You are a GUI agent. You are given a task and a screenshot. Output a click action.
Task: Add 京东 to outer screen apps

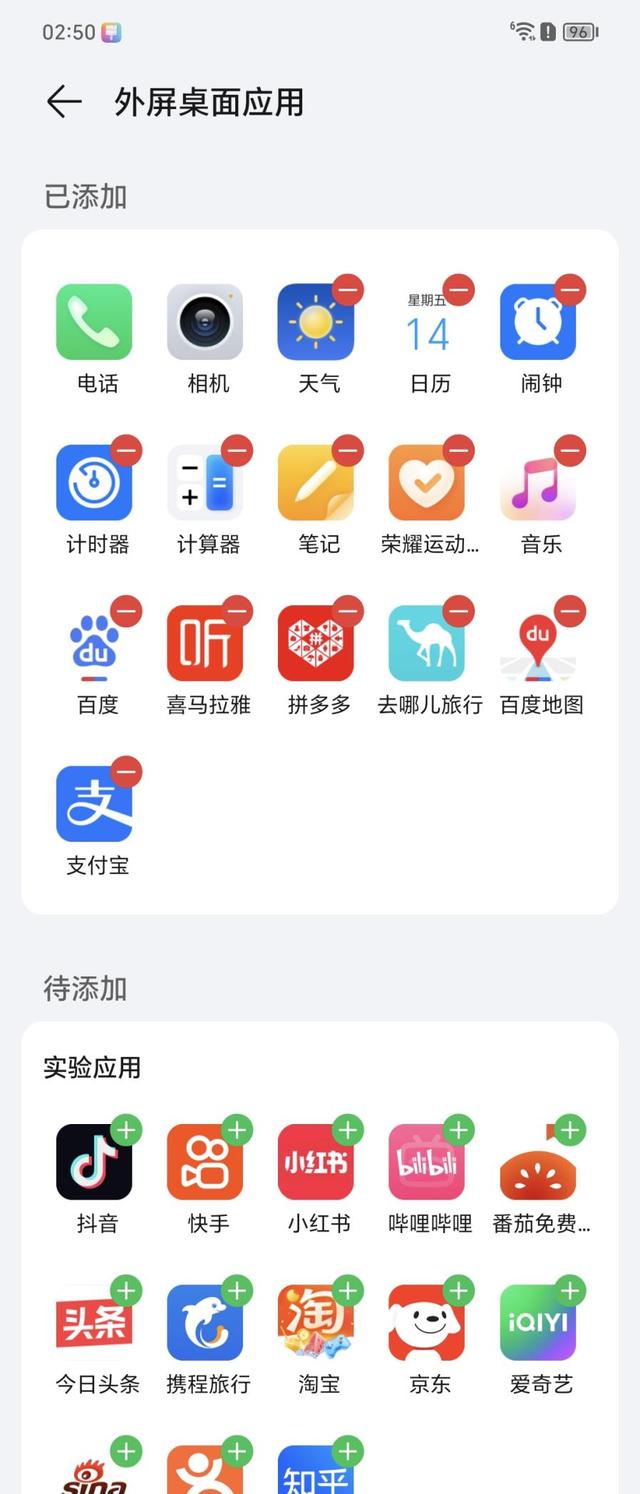tap(459, 1291)
